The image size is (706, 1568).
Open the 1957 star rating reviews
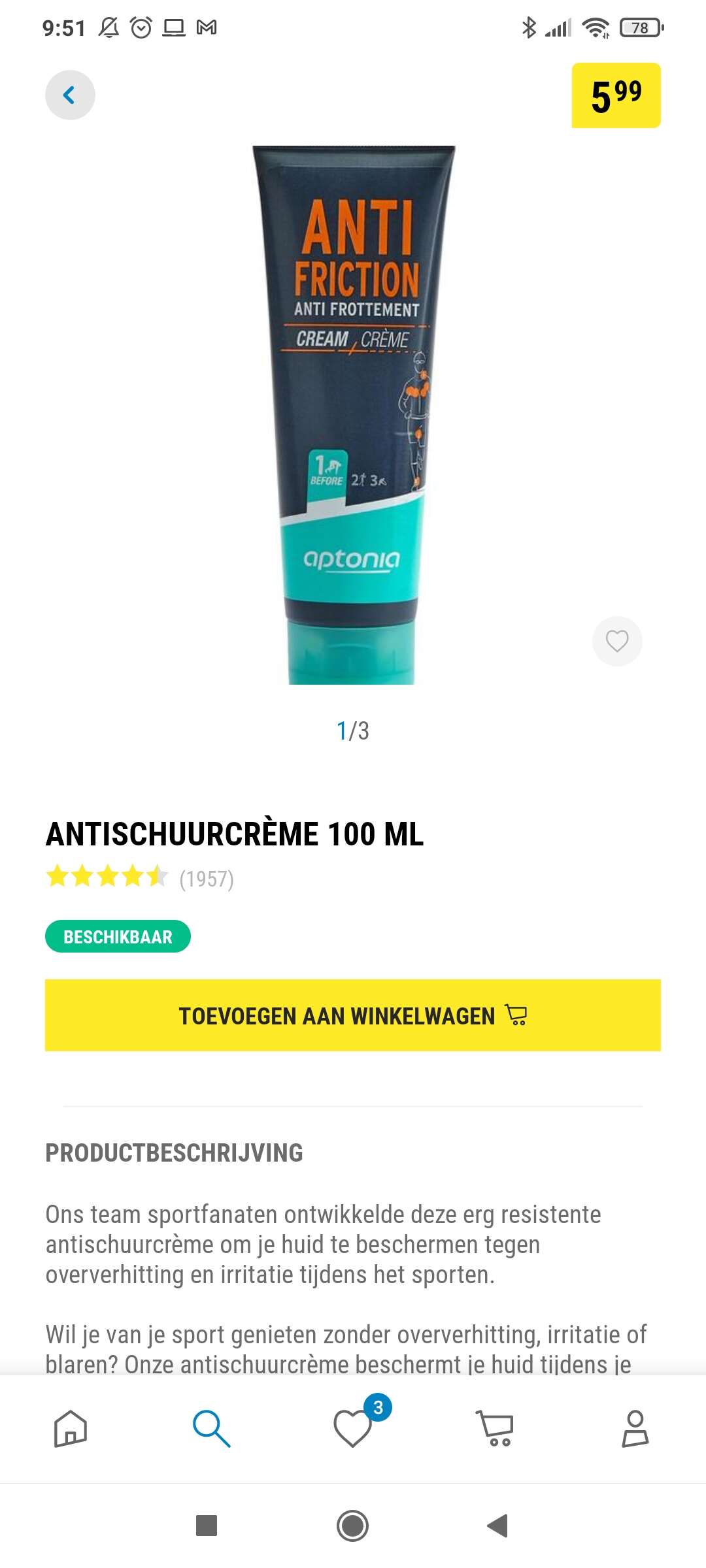(x=140, y=877)
